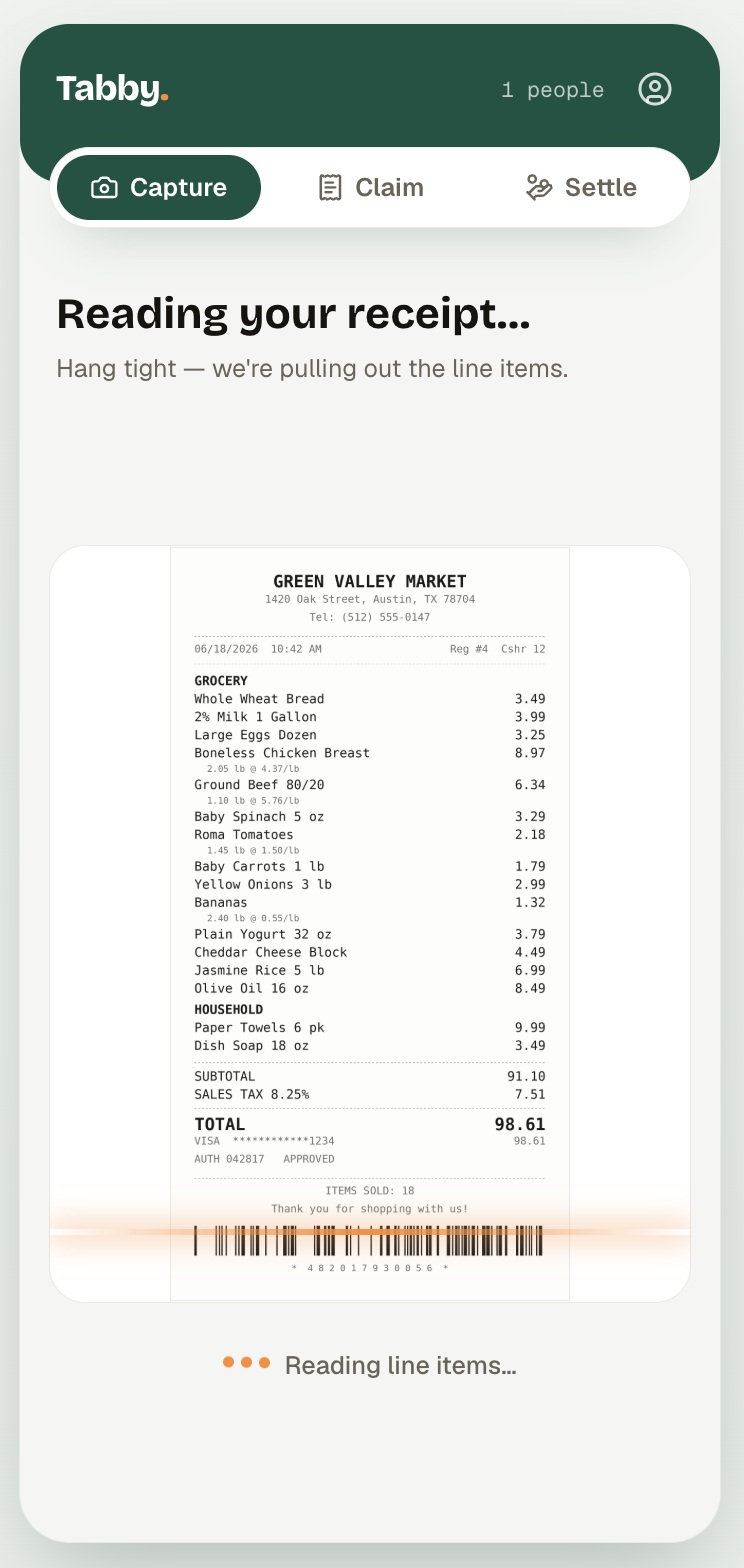Select the Capture tab
Image resolution: width=744 pixels, height=1568 pixels.
point(159,187)
